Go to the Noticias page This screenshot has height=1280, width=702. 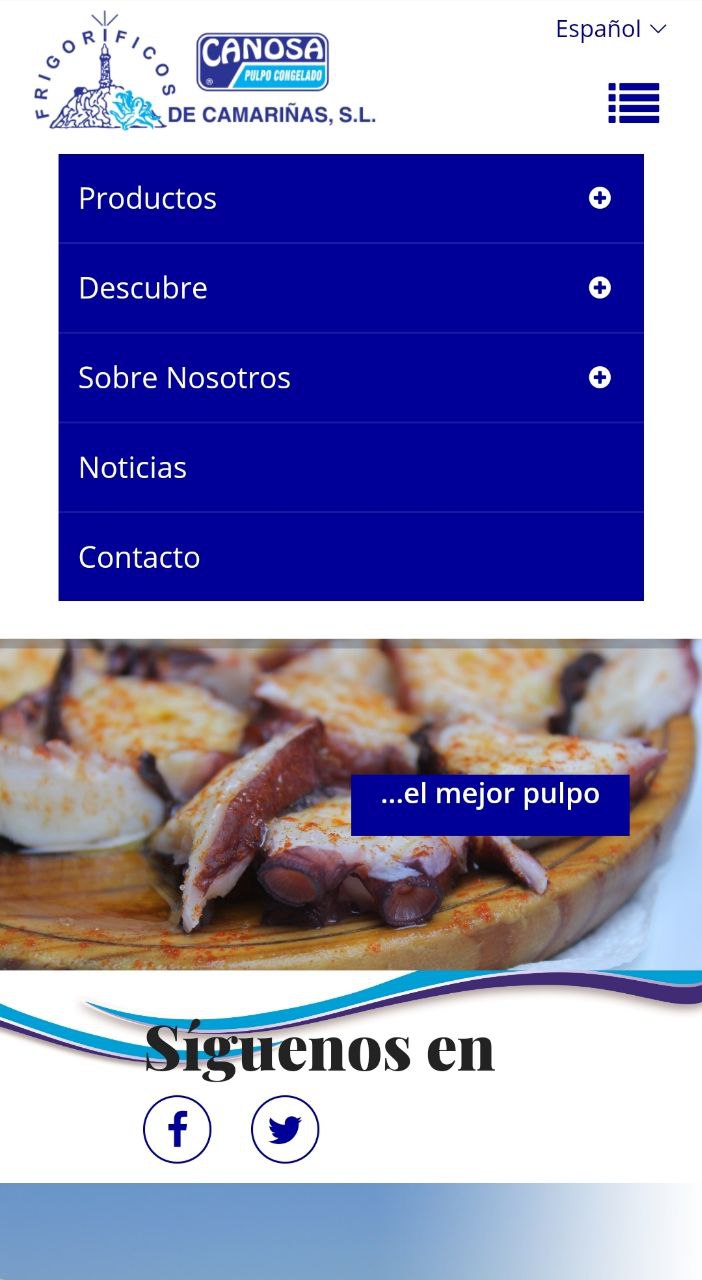351,467
